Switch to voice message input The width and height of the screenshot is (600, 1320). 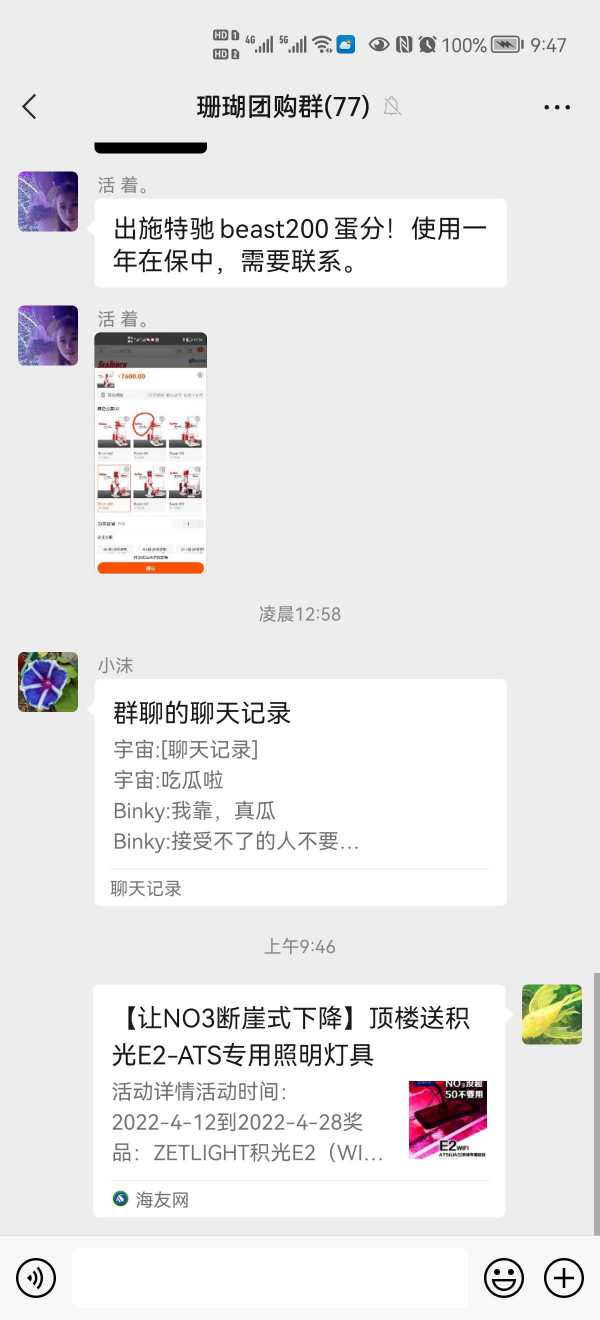tap(36, 1277)
